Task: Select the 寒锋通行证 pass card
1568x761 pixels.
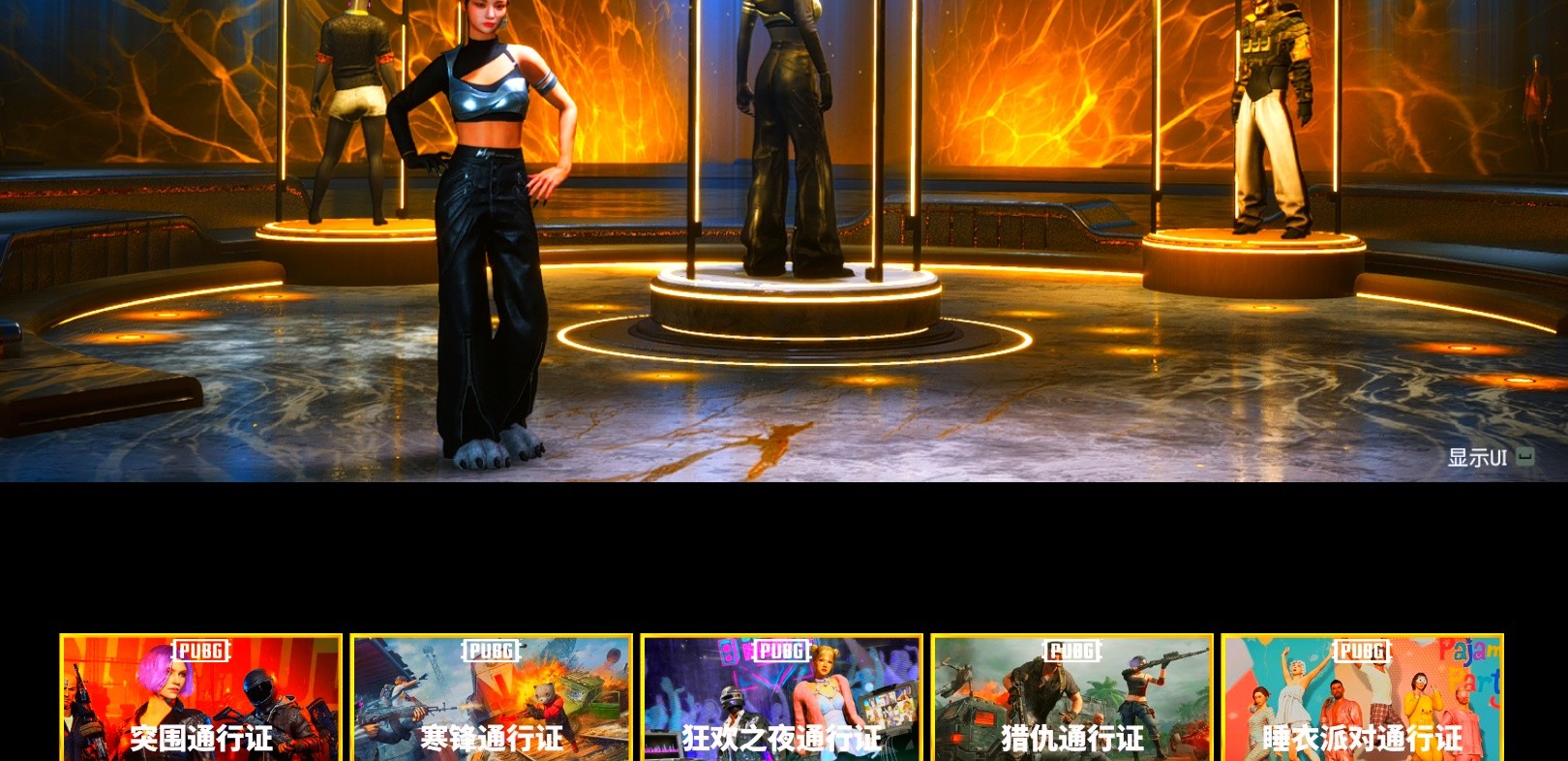Action: 492,697
